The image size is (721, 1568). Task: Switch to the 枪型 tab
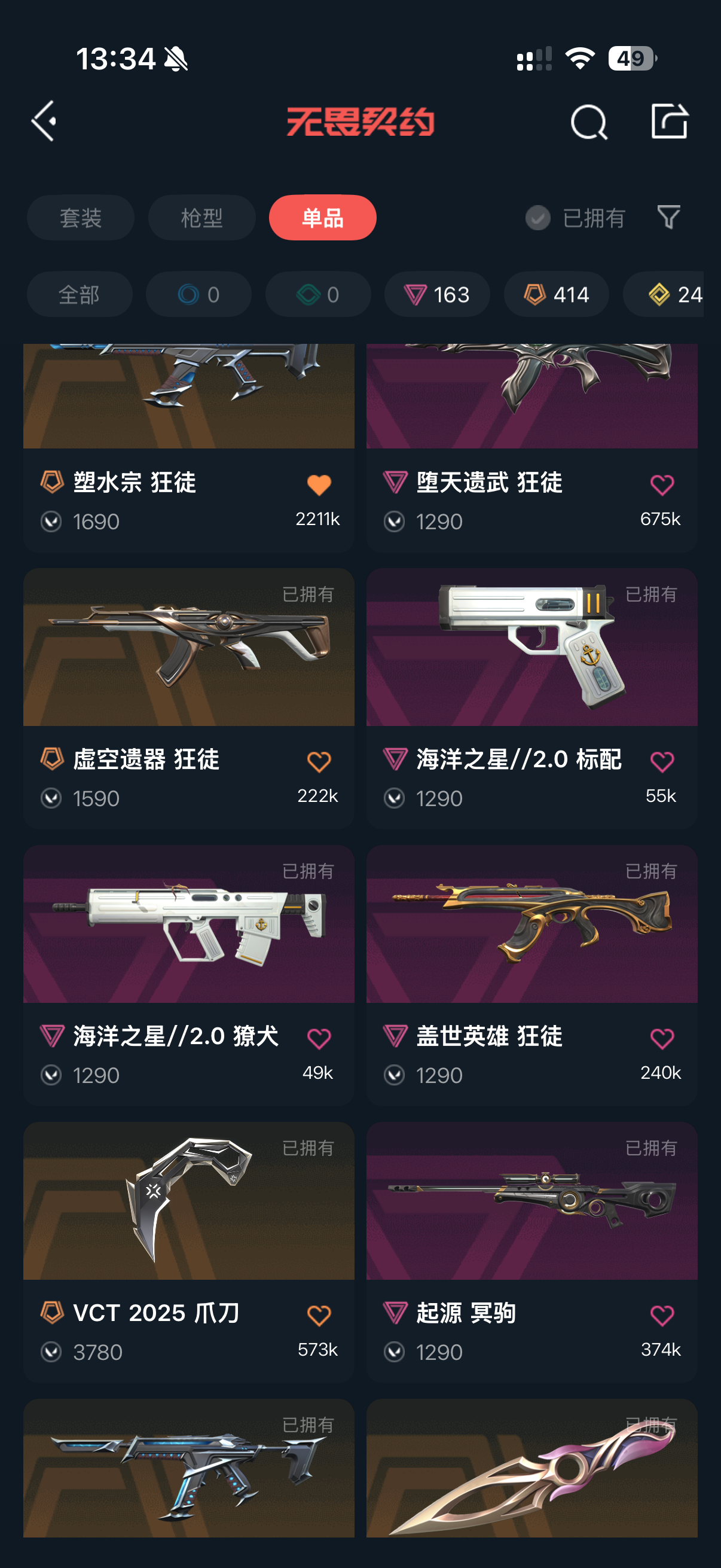tap(201, 218)
